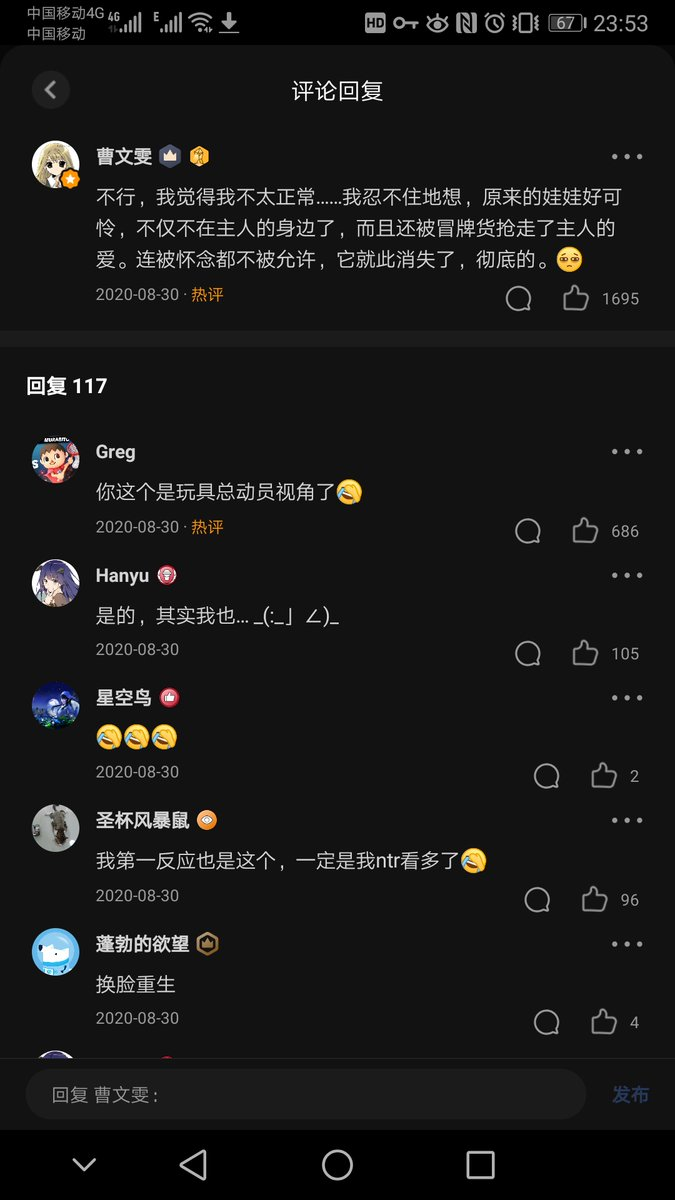Viewport: 675px width, 1200px height.
Task: Reply to 蓬勃的欲望's comment
Action: [546, 1022]
